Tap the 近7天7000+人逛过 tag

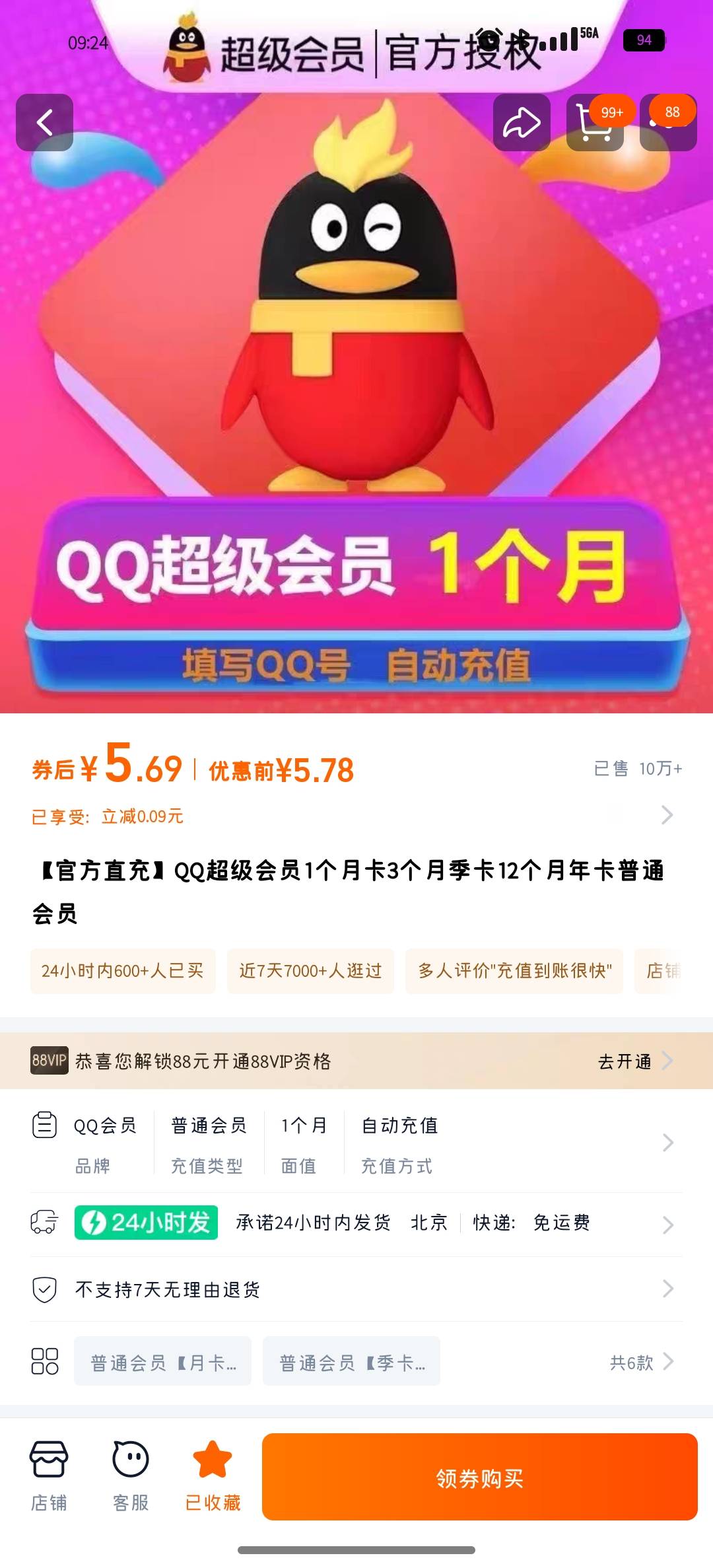(310, 971)
